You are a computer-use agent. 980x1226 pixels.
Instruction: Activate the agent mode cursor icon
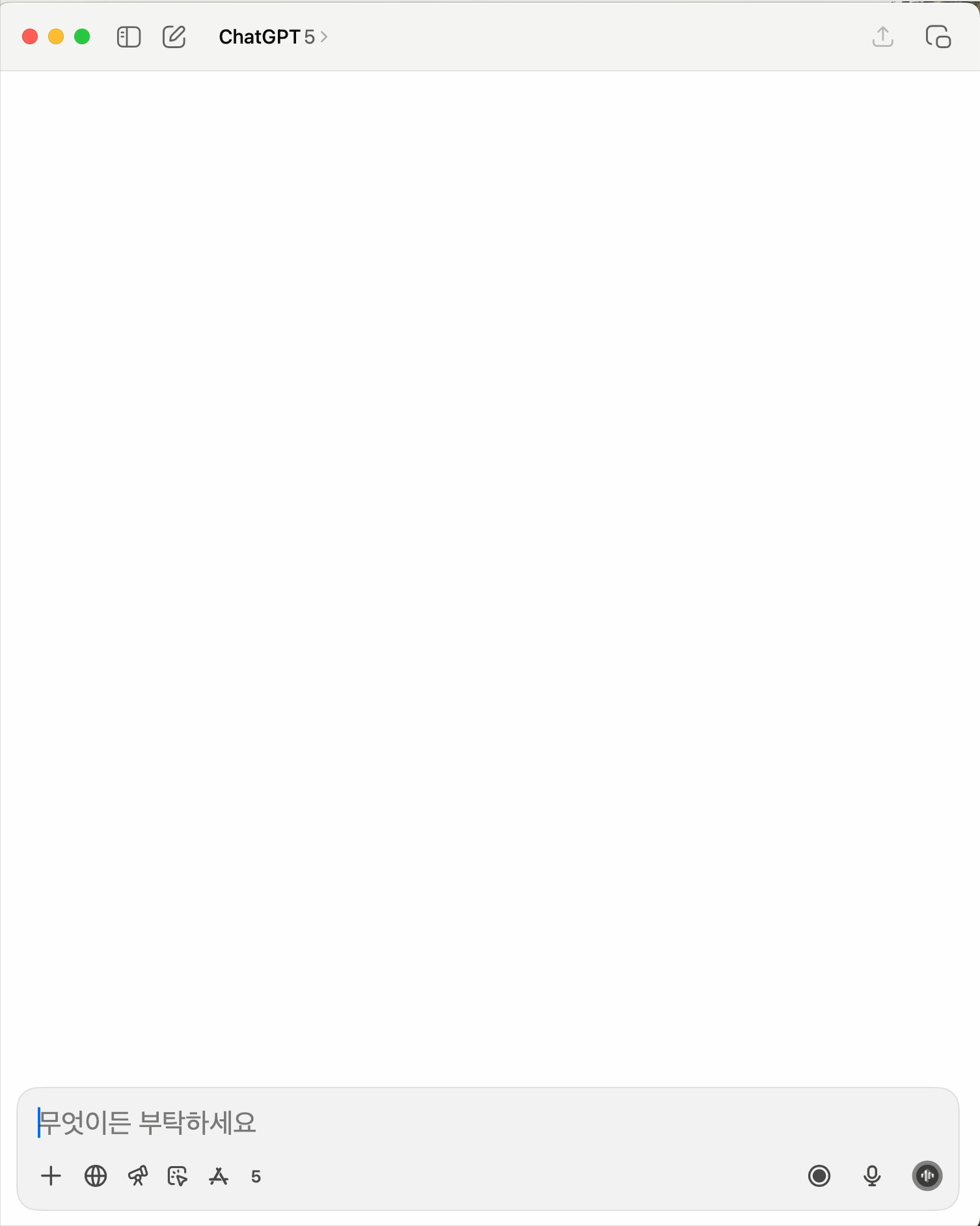(177, 1176)
